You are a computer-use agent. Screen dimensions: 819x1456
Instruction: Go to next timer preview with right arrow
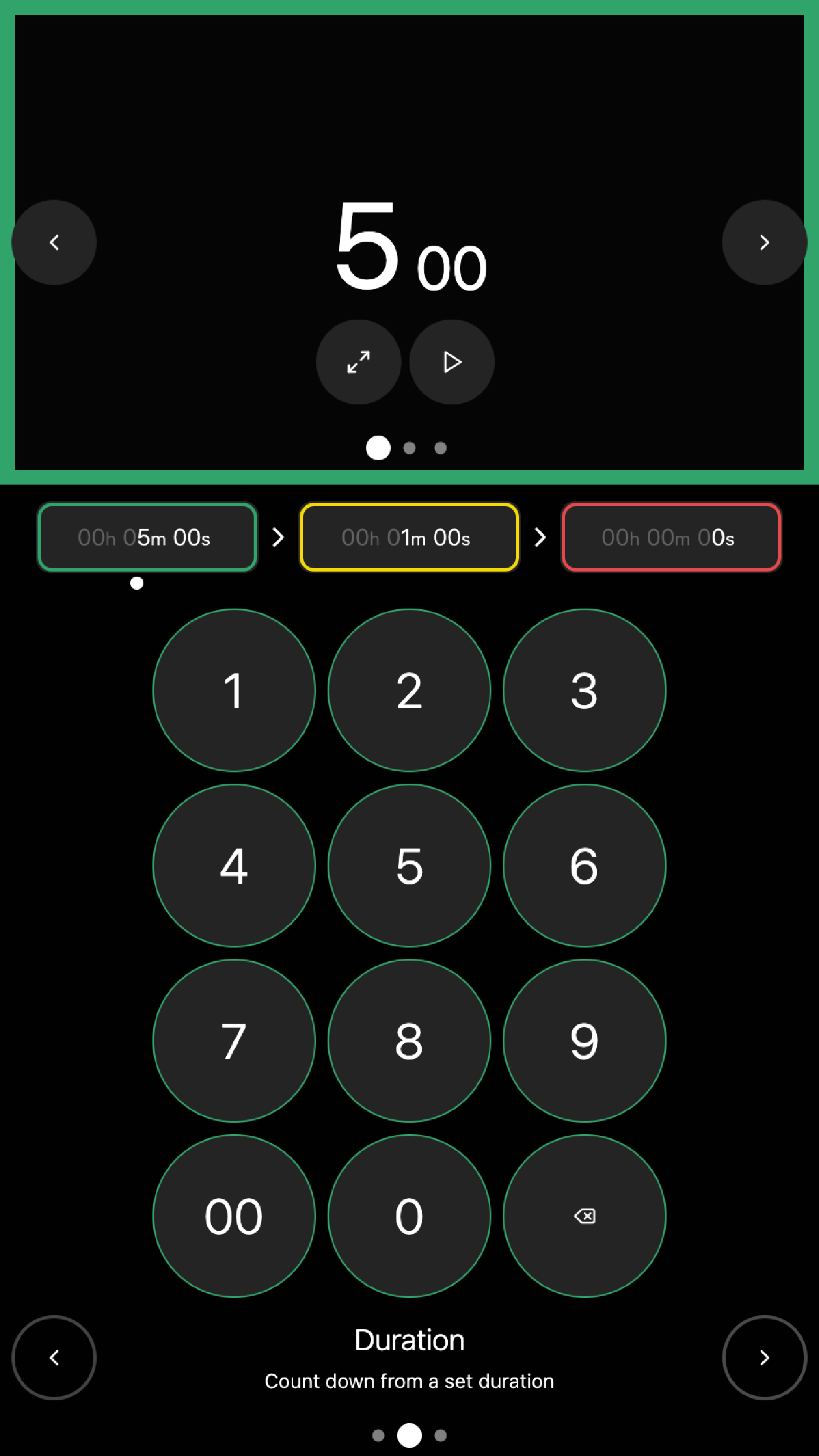click(x=765, y=242)
